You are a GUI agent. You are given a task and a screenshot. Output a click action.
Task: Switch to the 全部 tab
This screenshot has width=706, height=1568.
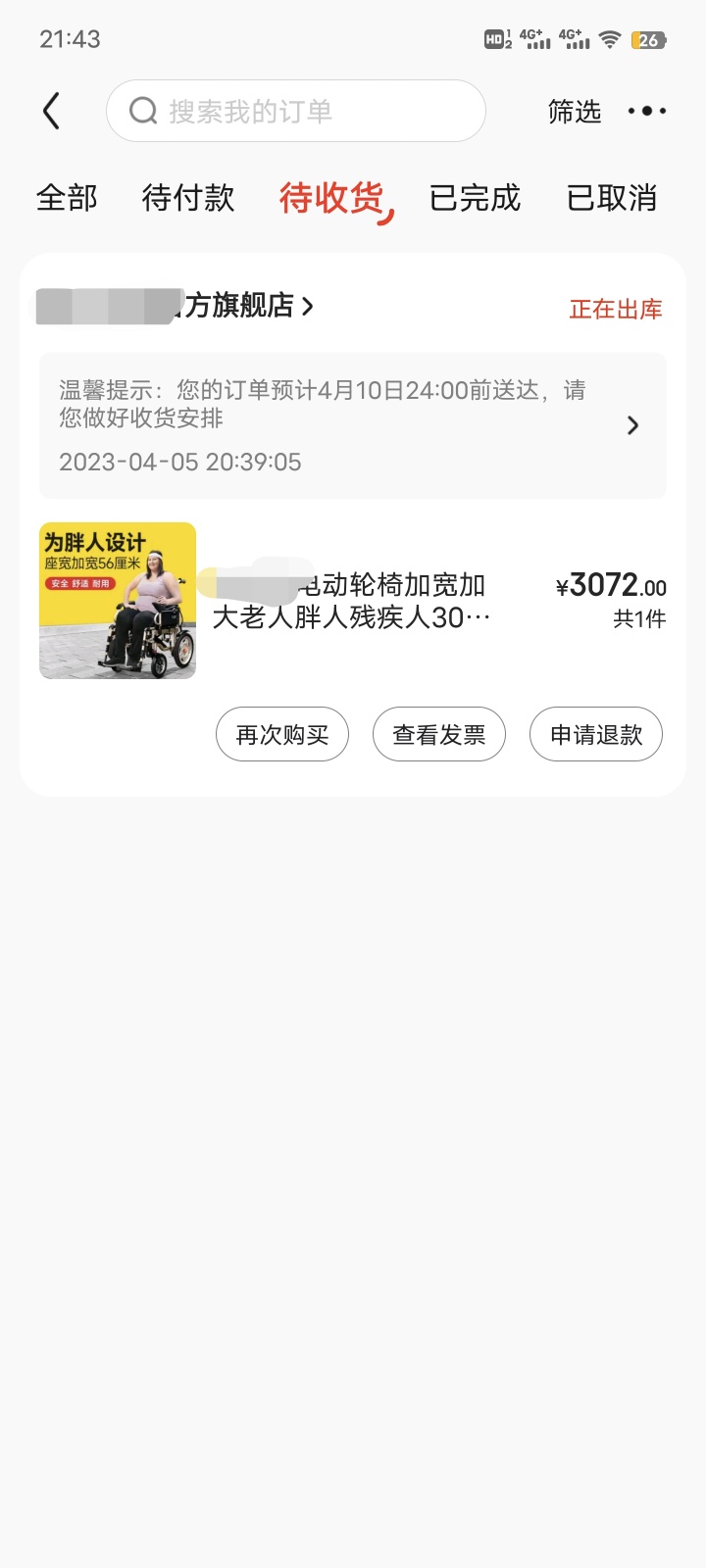click(x=68, y=198)
